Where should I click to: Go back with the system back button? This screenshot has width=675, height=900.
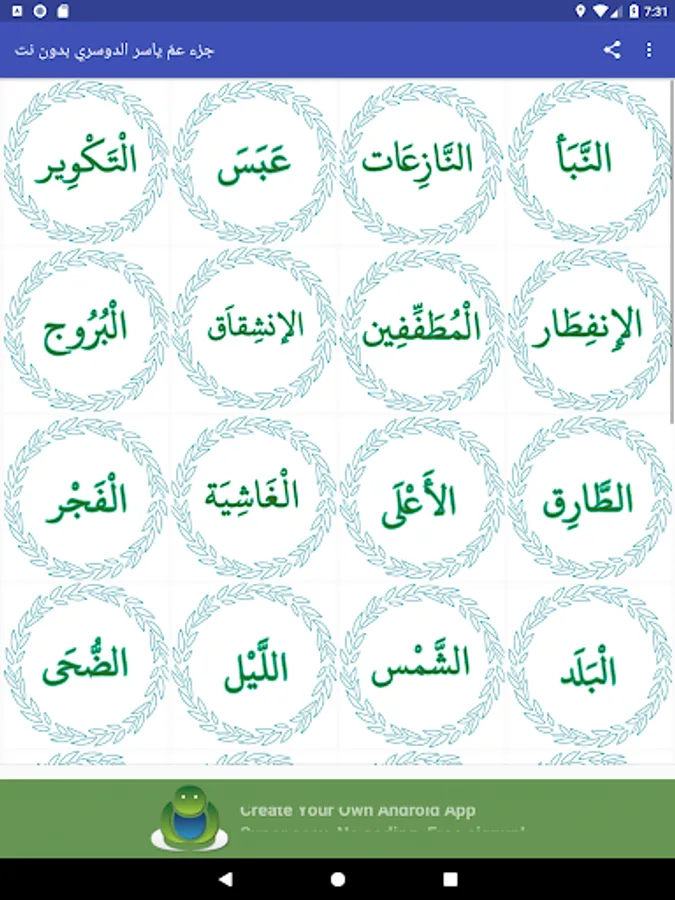[225, 879]
